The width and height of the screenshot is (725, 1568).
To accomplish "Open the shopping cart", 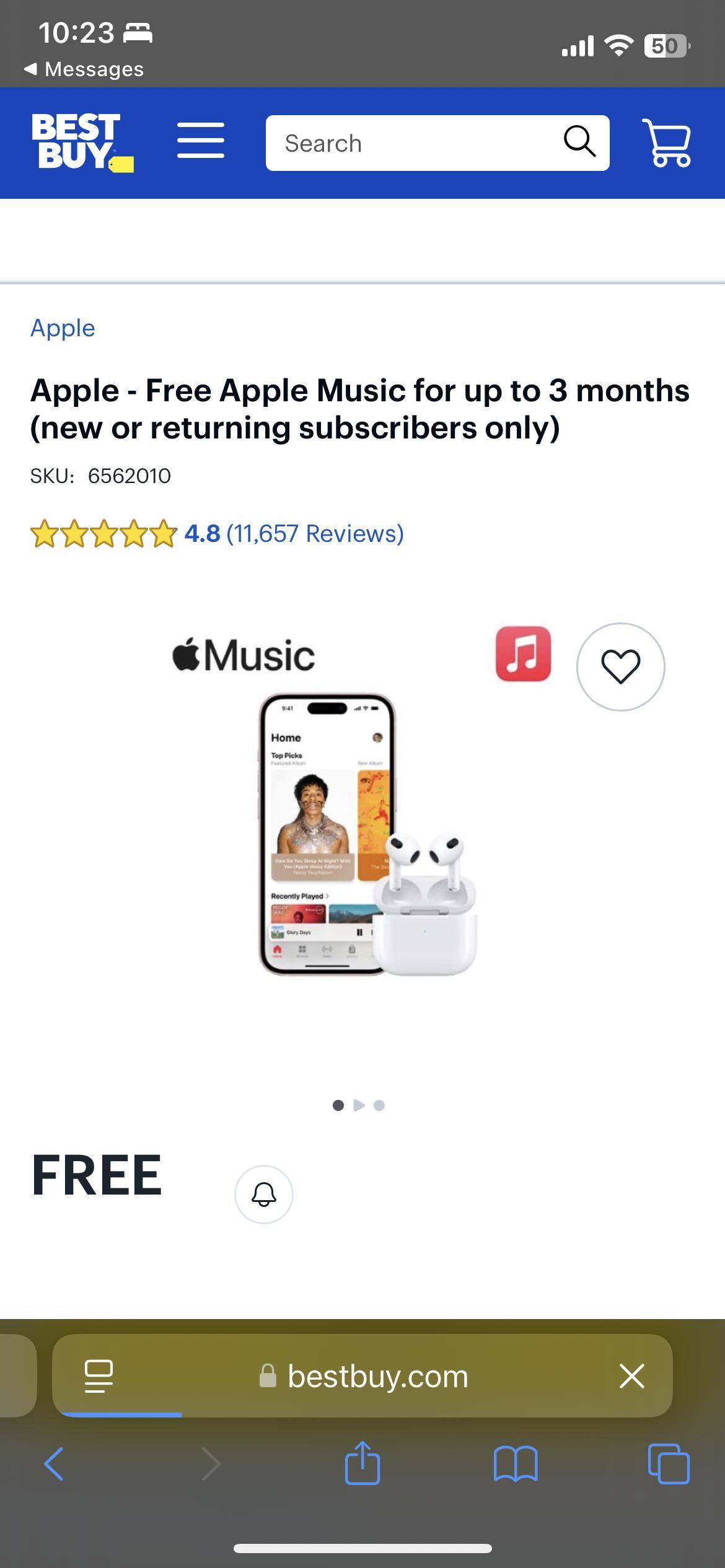I will (667, 143).
